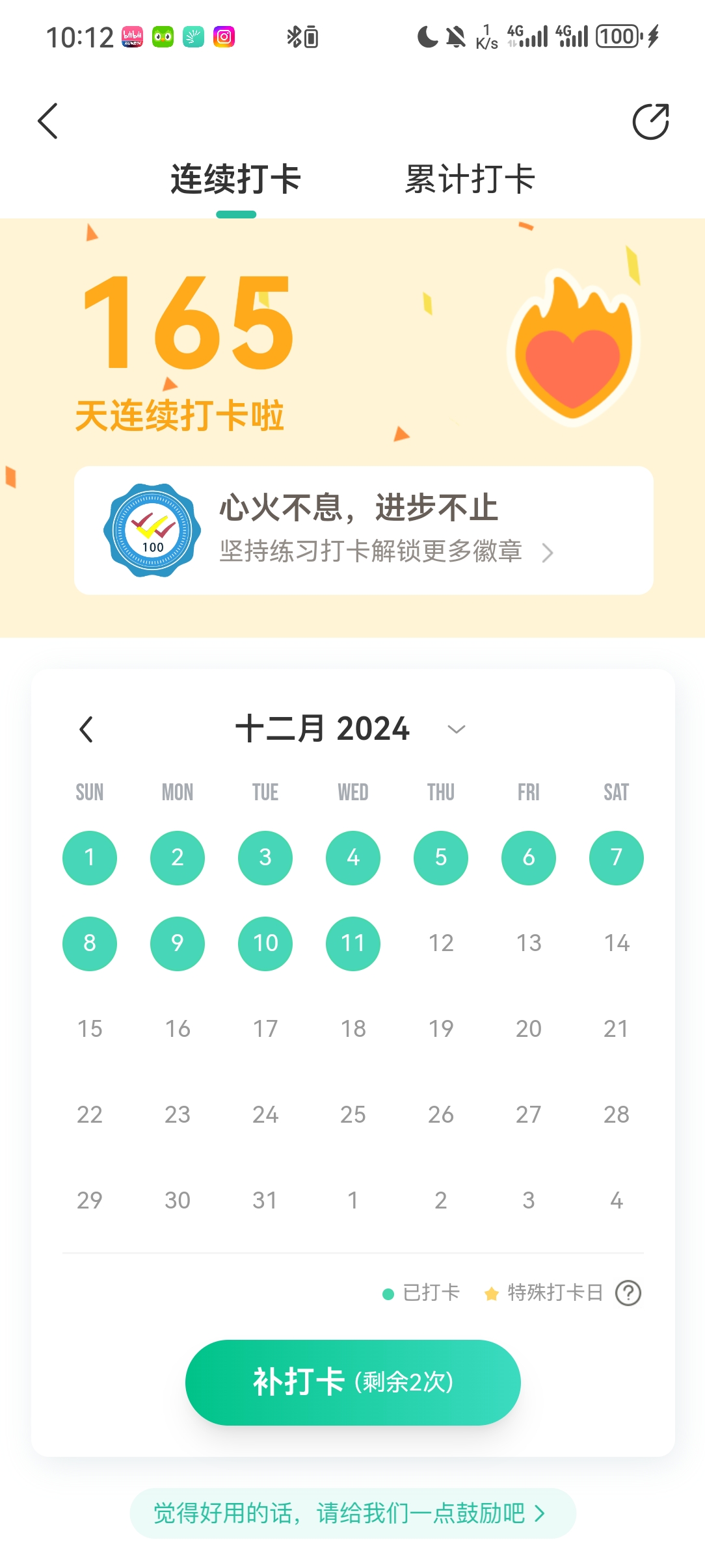This screenshot has height=1568, width=705.
Task: Expand the 十二月 2024 month picker
Action: tap(456, 729)
